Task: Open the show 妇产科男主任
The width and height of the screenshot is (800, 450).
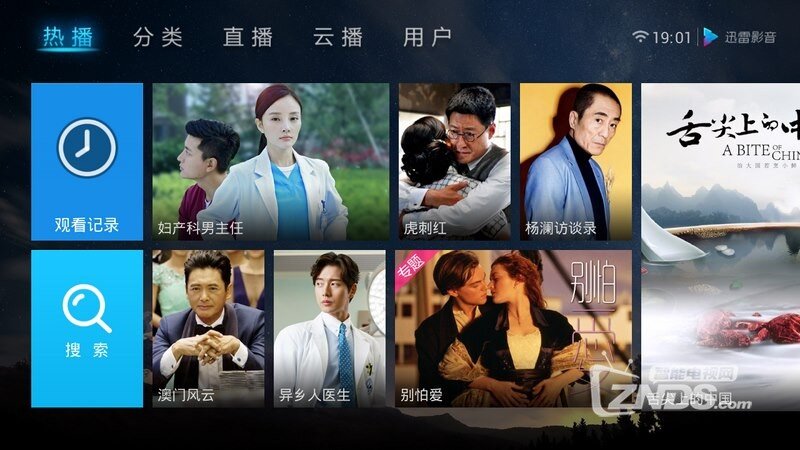Action: (x=270, y=162)
